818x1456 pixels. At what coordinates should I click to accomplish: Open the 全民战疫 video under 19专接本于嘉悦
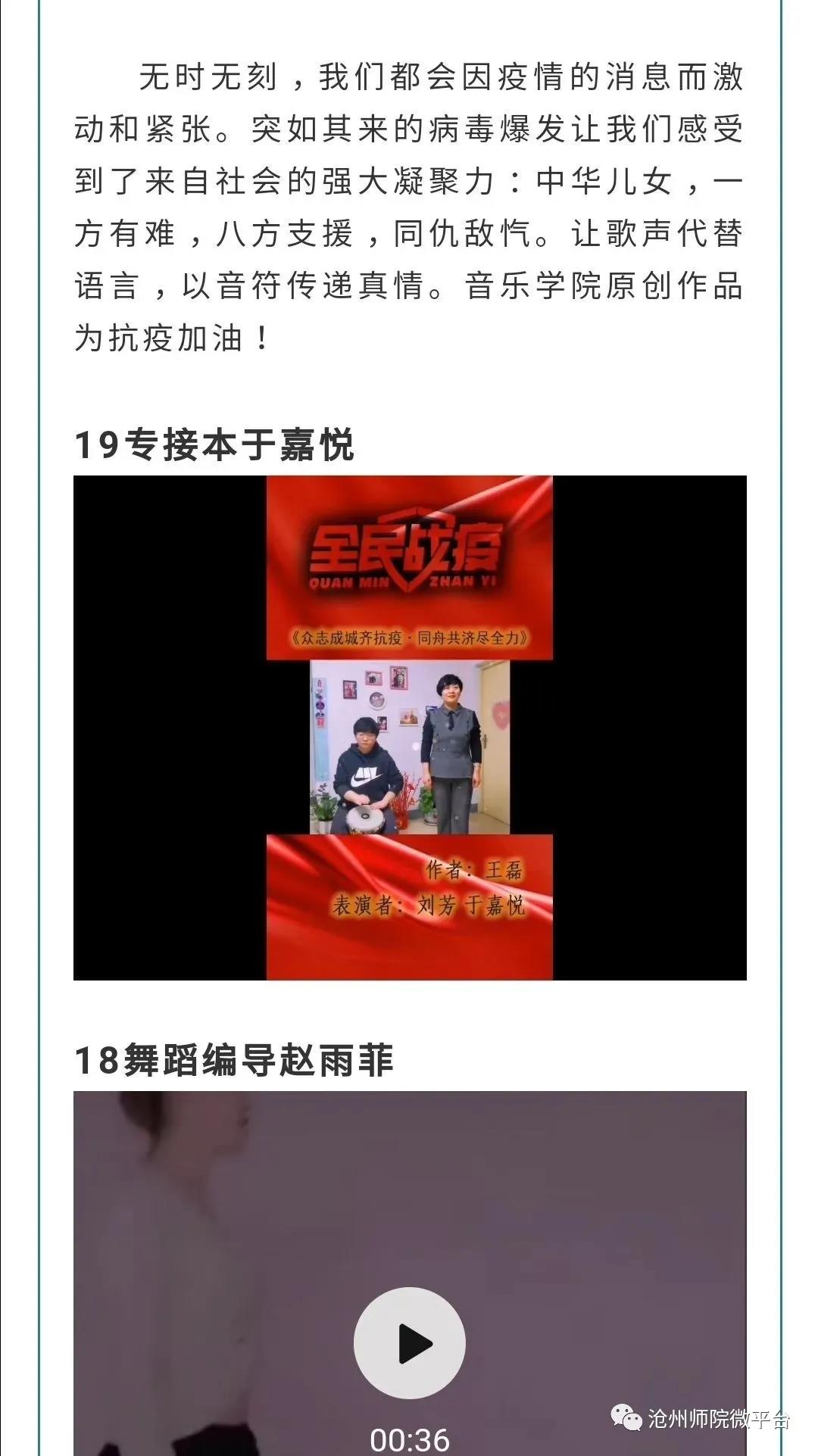(x=409, y=728)
